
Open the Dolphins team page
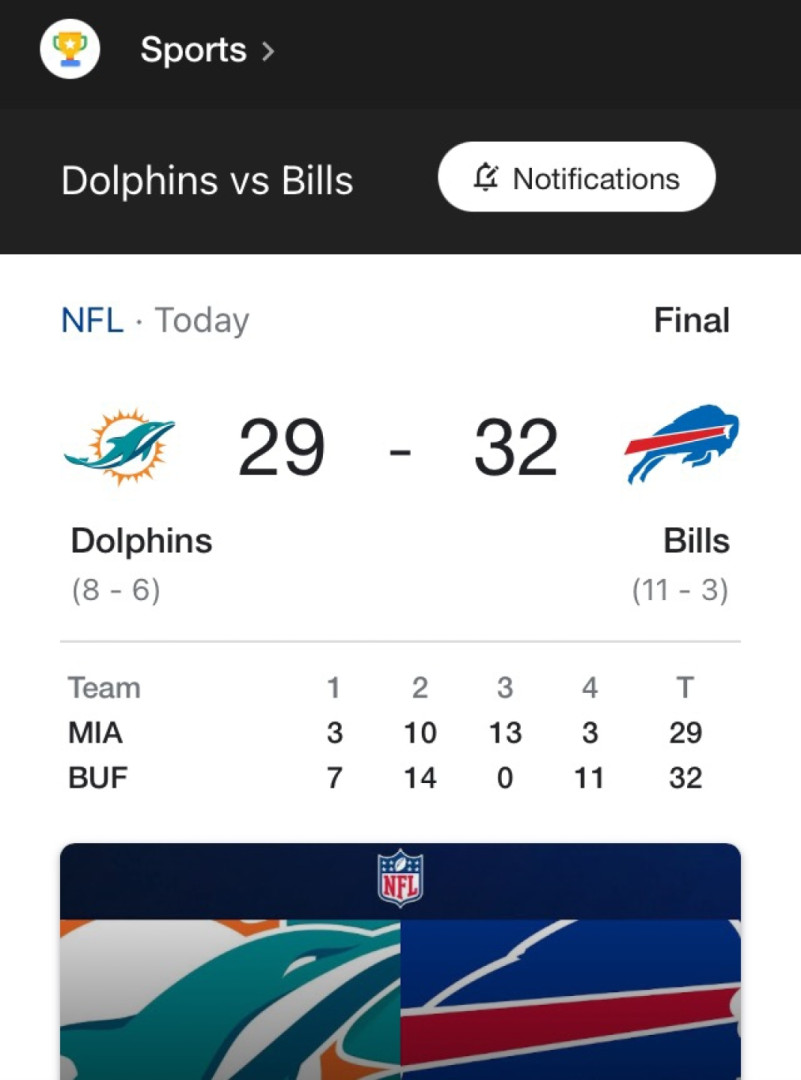[x=141, y=541]
